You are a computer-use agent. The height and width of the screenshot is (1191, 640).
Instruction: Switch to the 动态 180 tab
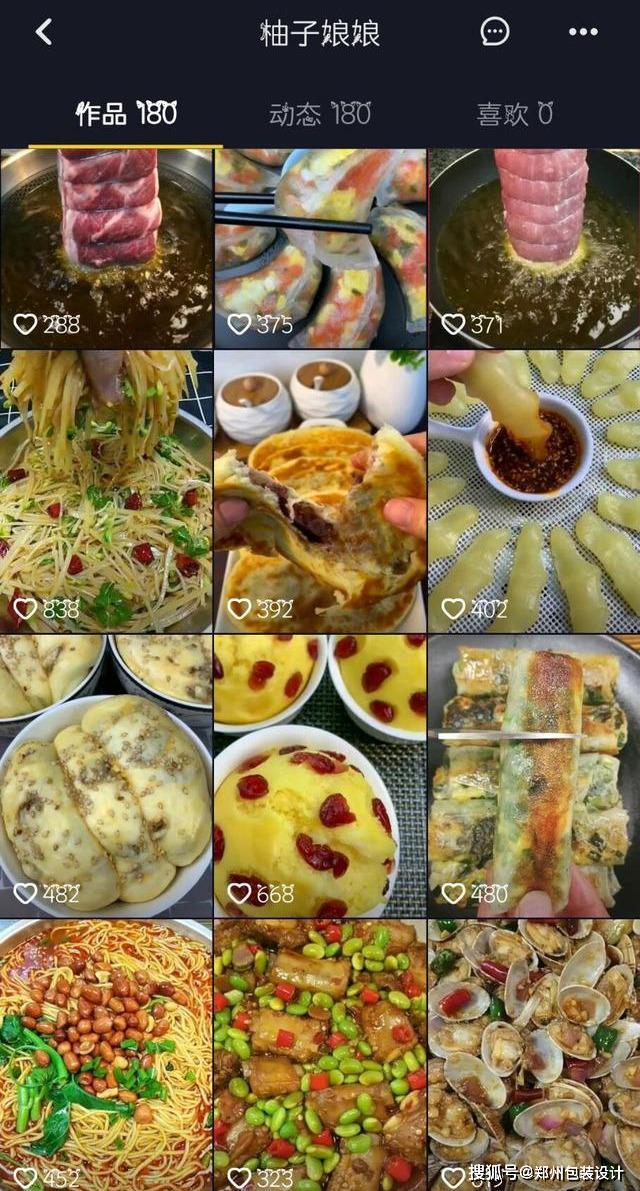point(320,114)
